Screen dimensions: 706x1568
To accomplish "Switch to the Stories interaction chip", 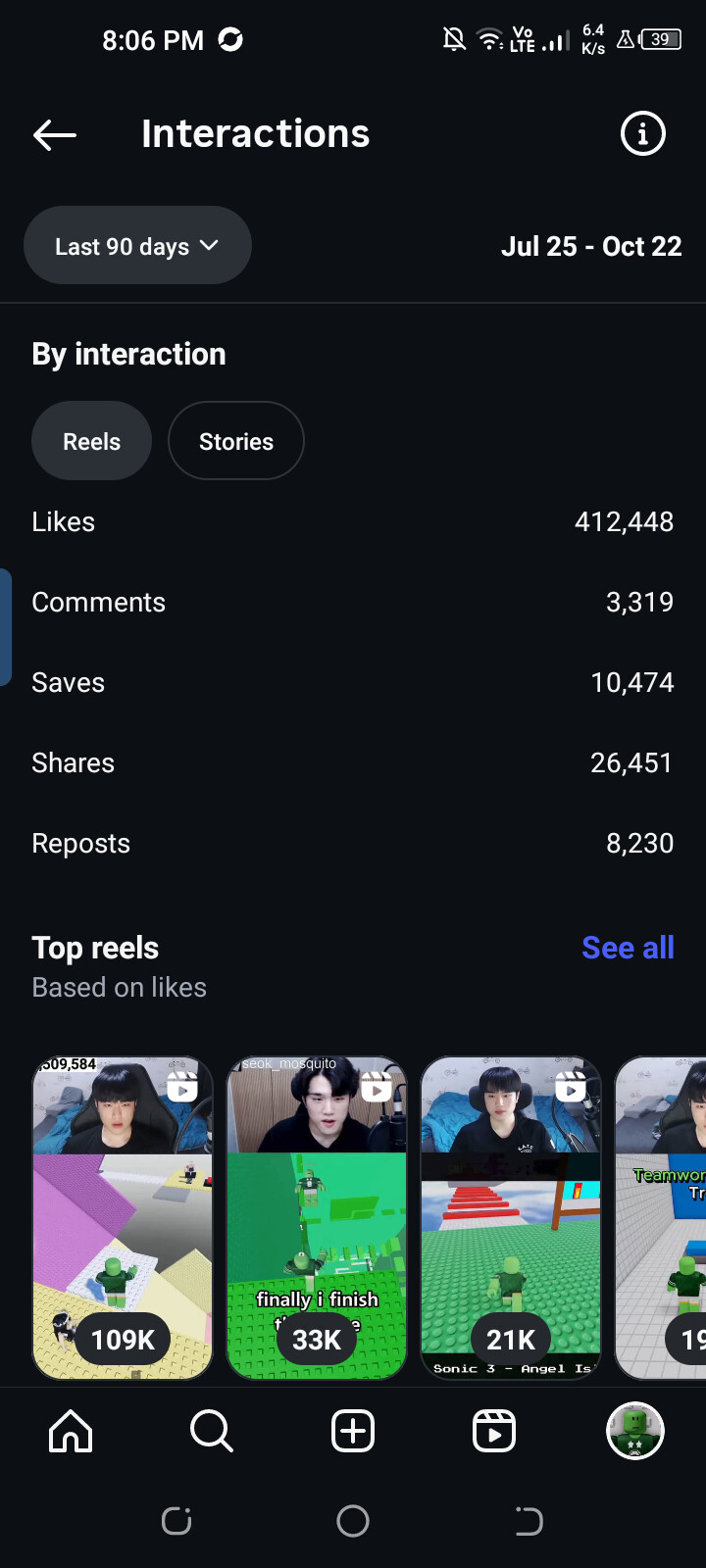I will click(236, 442).
